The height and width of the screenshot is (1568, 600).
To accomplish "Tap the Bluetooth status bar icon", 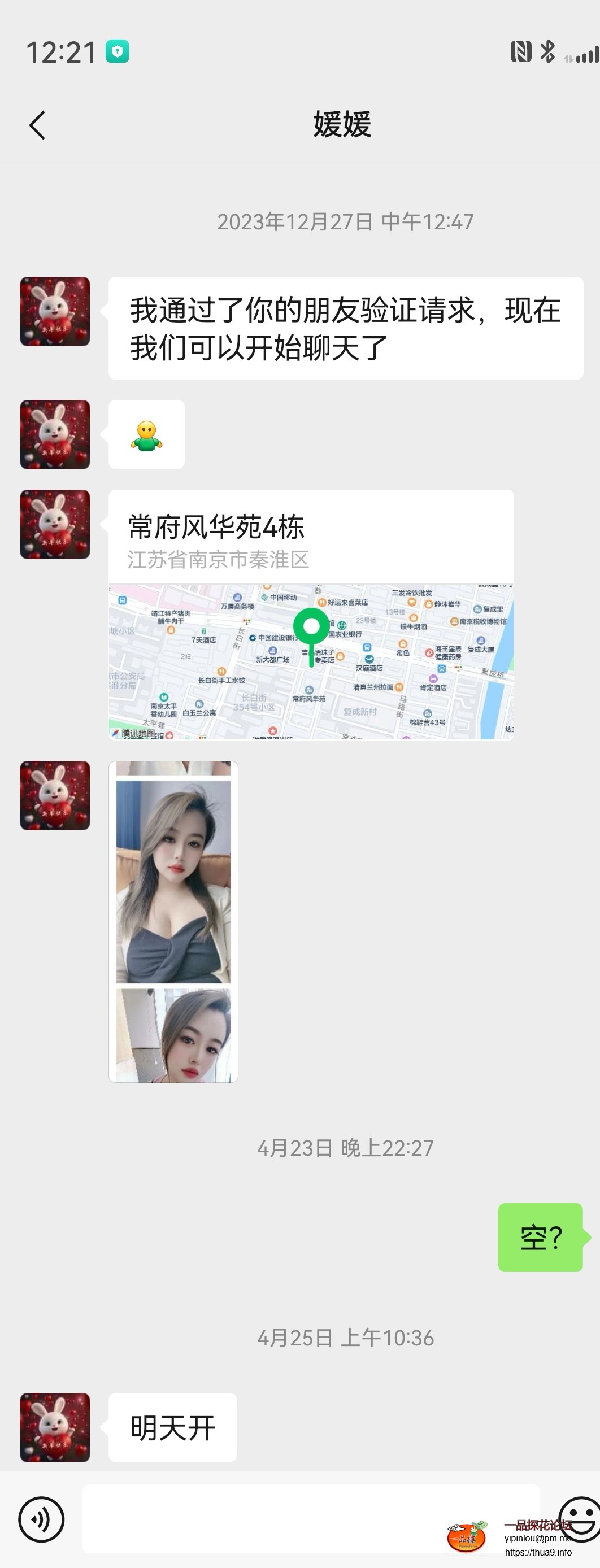I will coord(547,53).
